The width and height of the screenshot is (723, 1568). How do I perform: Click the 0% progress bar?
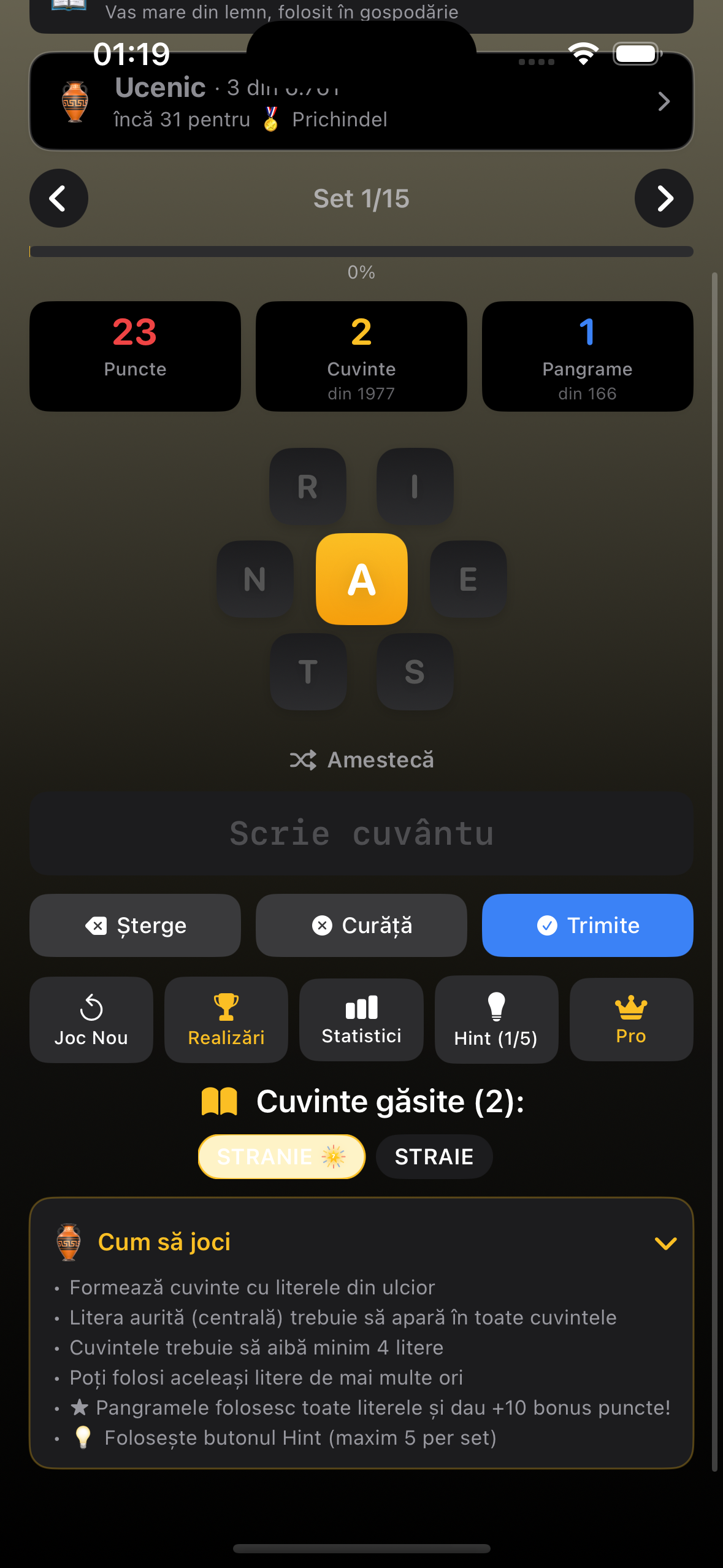(x=361, y=250)
